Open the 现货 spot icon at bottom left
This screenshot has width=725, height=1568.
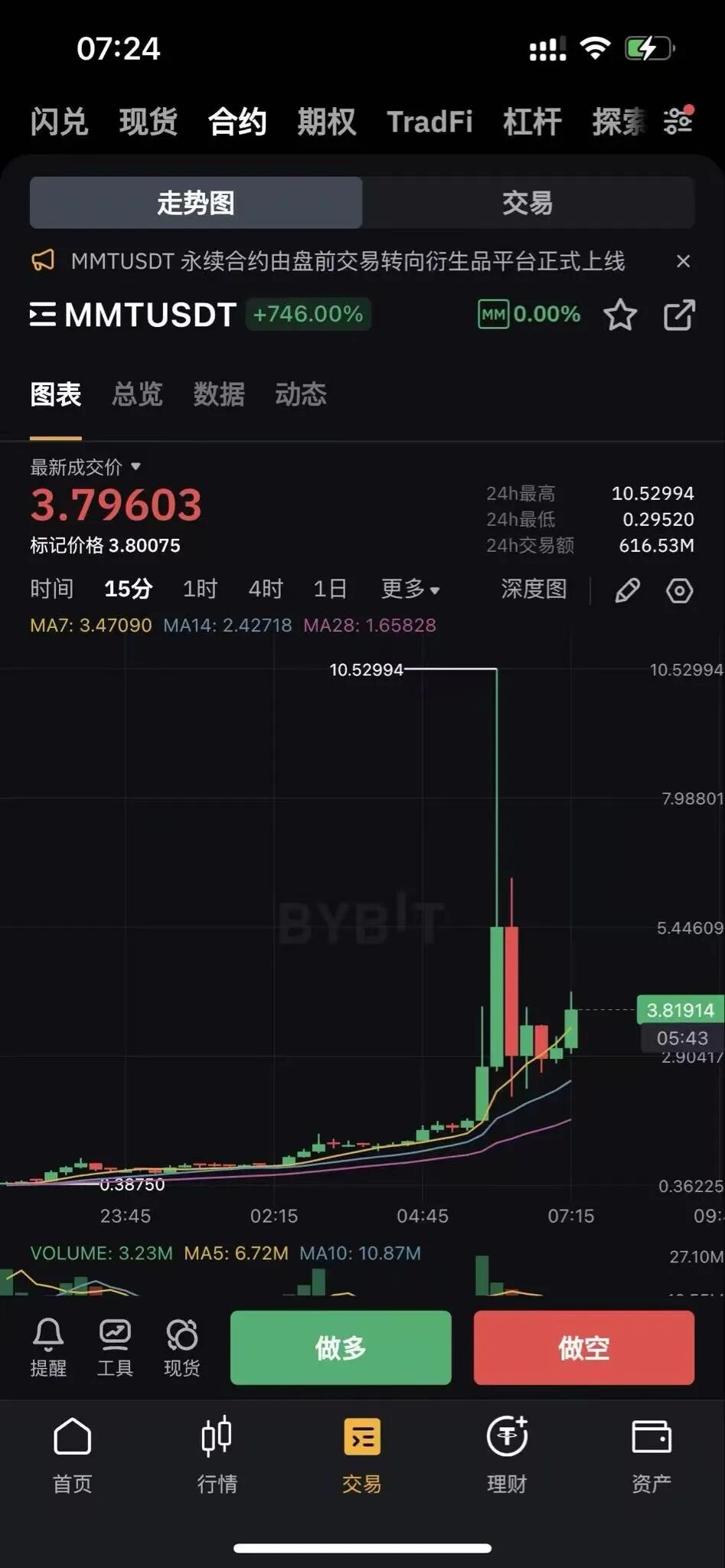click(181, 1346)
